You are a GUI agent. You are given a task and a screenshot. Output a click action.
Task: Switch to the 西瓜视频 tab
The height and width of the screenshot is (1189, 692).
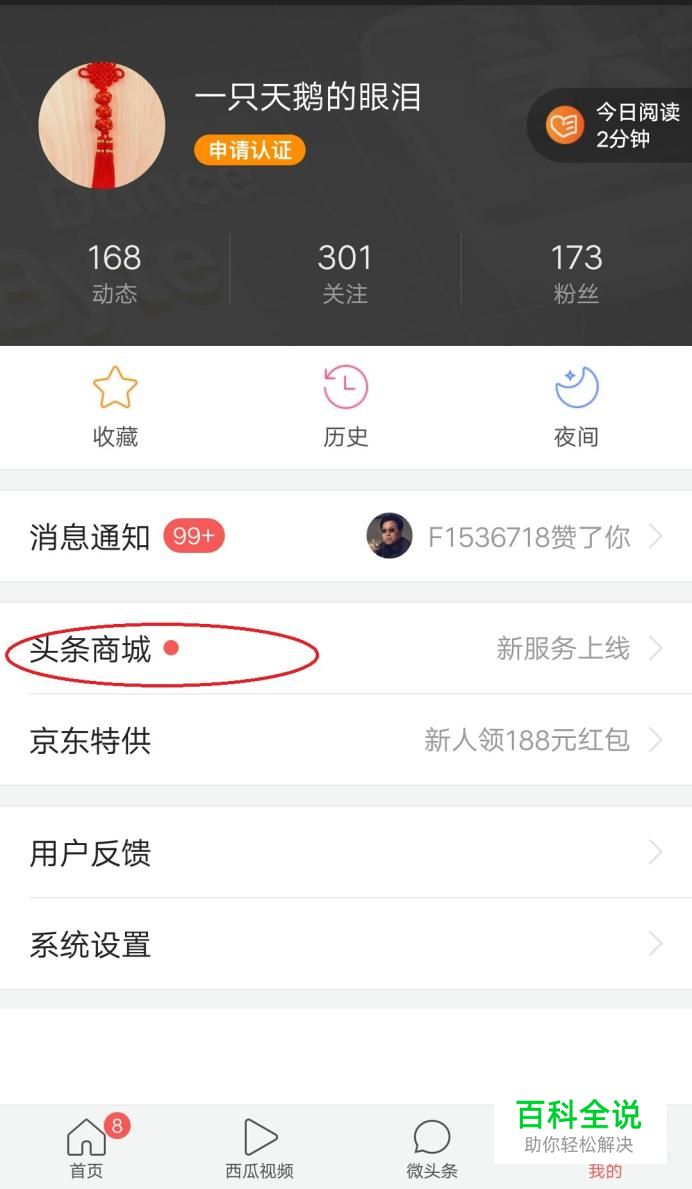pyautogui.click(x=260, y=1148)
